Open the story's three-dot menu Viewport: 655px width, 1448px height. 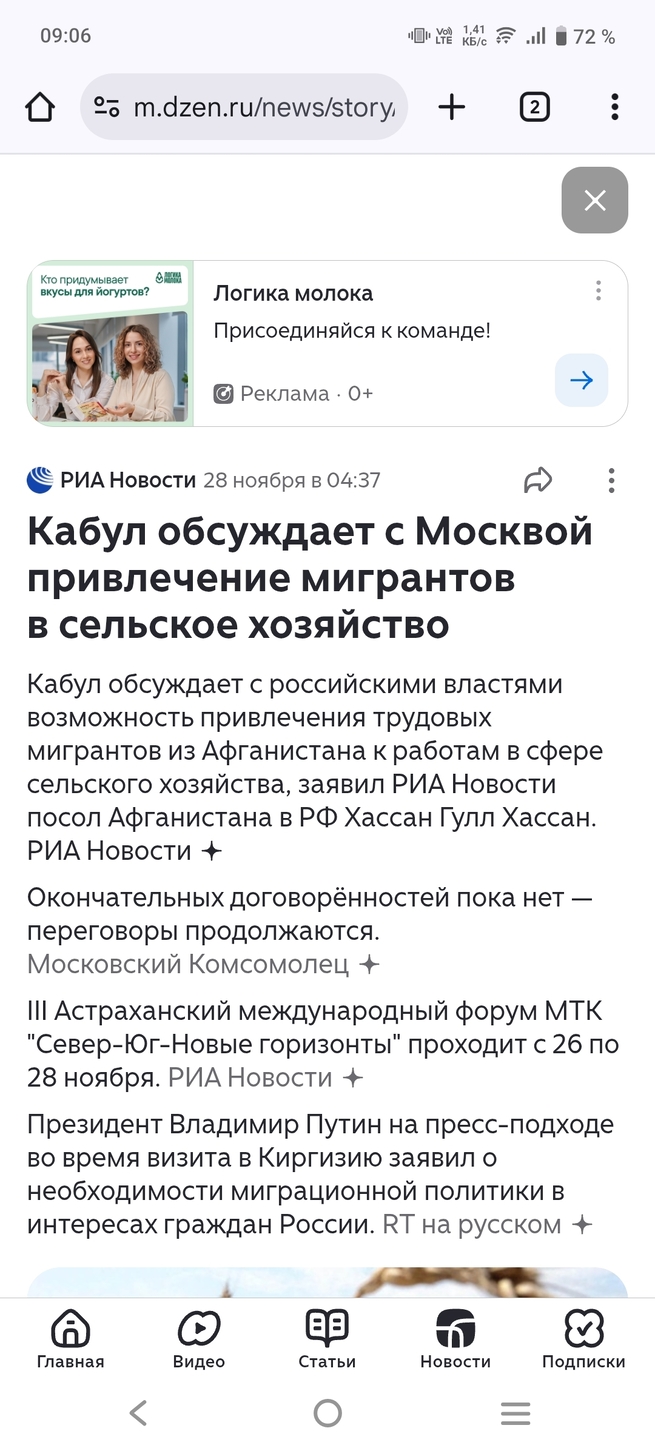[611, 481]
